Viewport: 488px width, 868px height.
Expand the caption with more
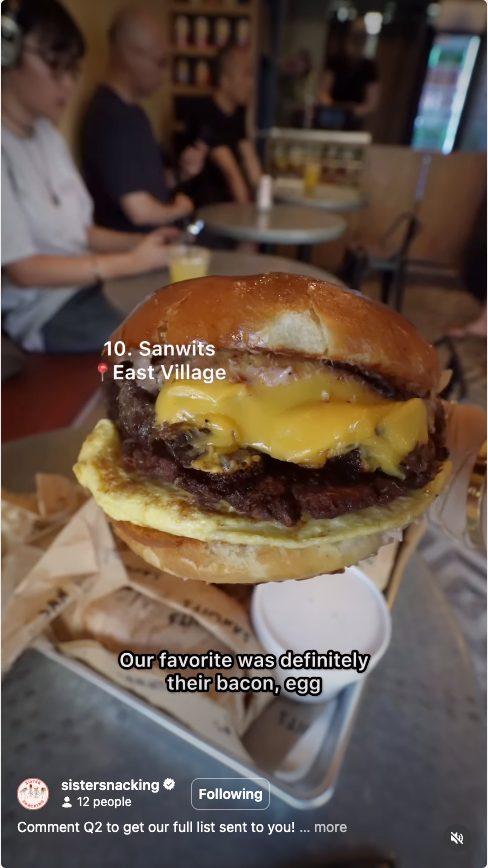pos(330,828)
